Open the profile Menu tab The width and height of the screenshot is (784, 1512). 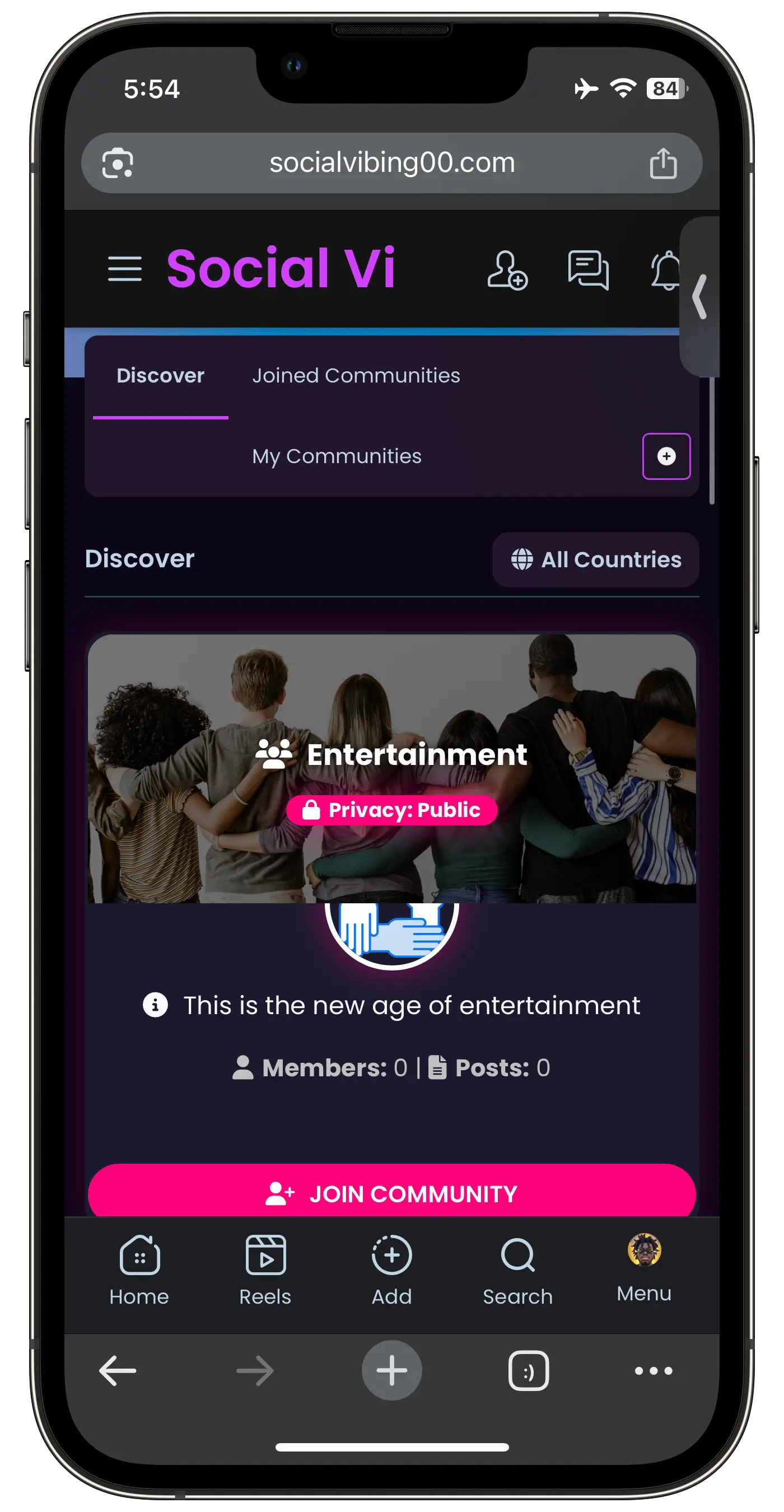[644, 1267]
